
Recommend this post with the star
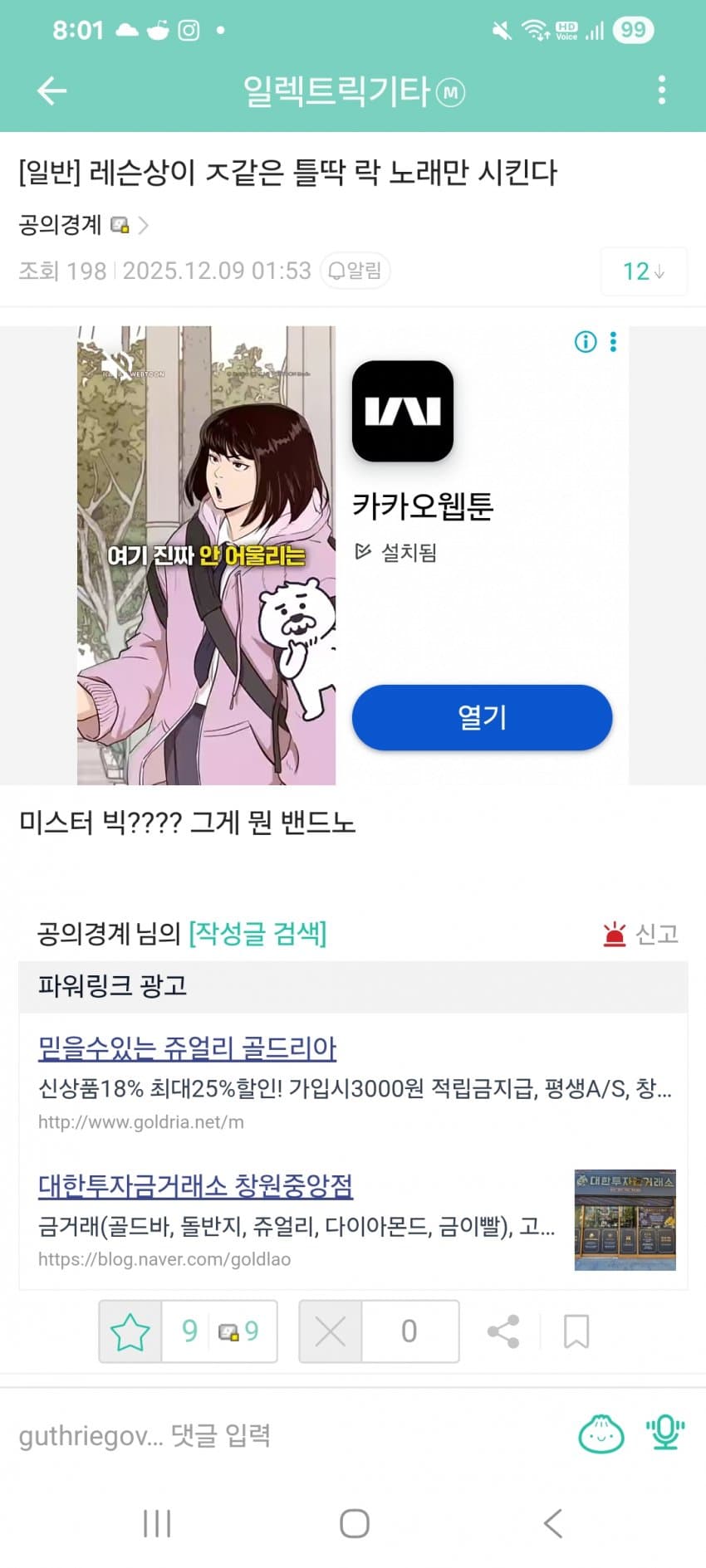[x=130, y=1331]
